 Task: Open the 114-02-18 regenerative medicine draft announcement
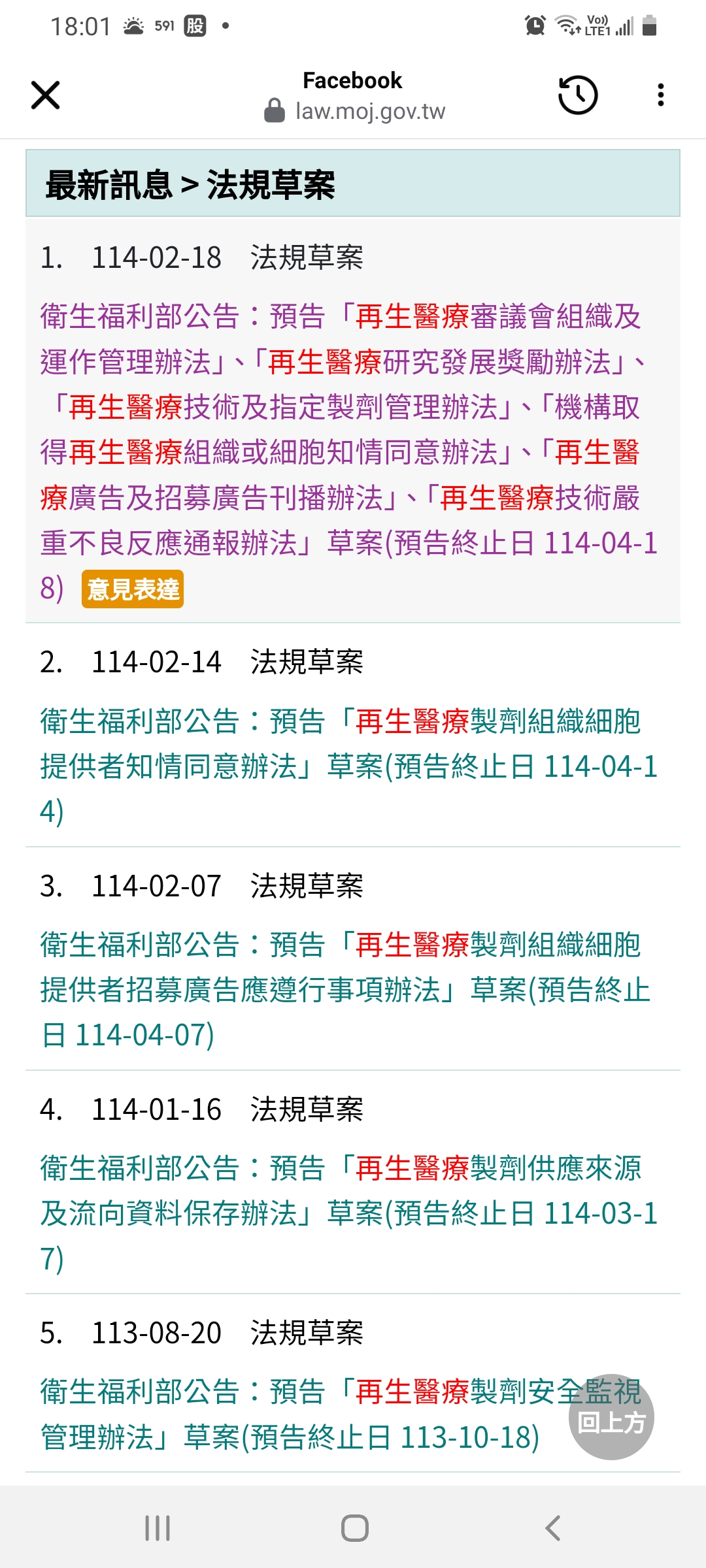tap(340, 430)
